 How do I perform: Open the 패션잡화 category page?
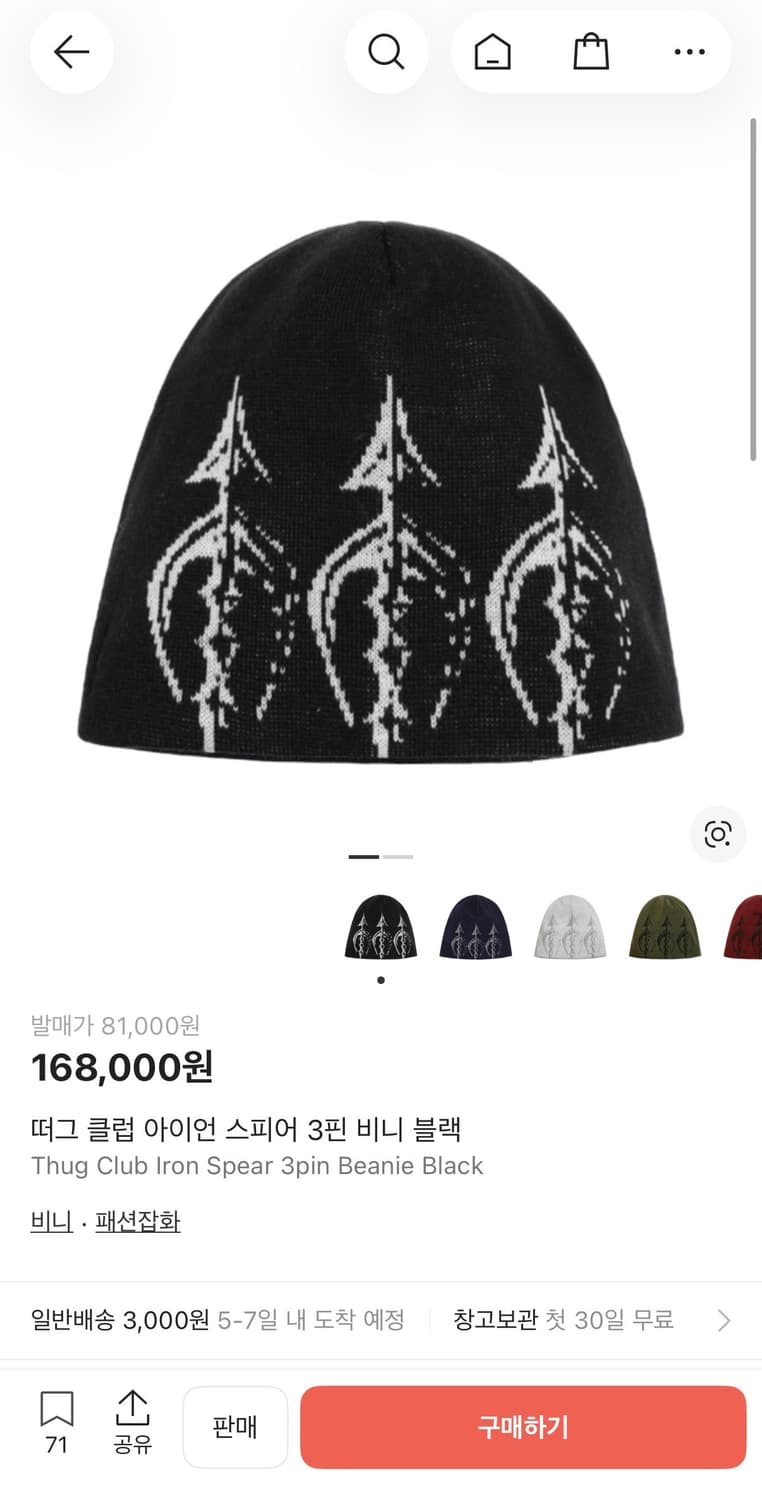(x=137, y=1221)
